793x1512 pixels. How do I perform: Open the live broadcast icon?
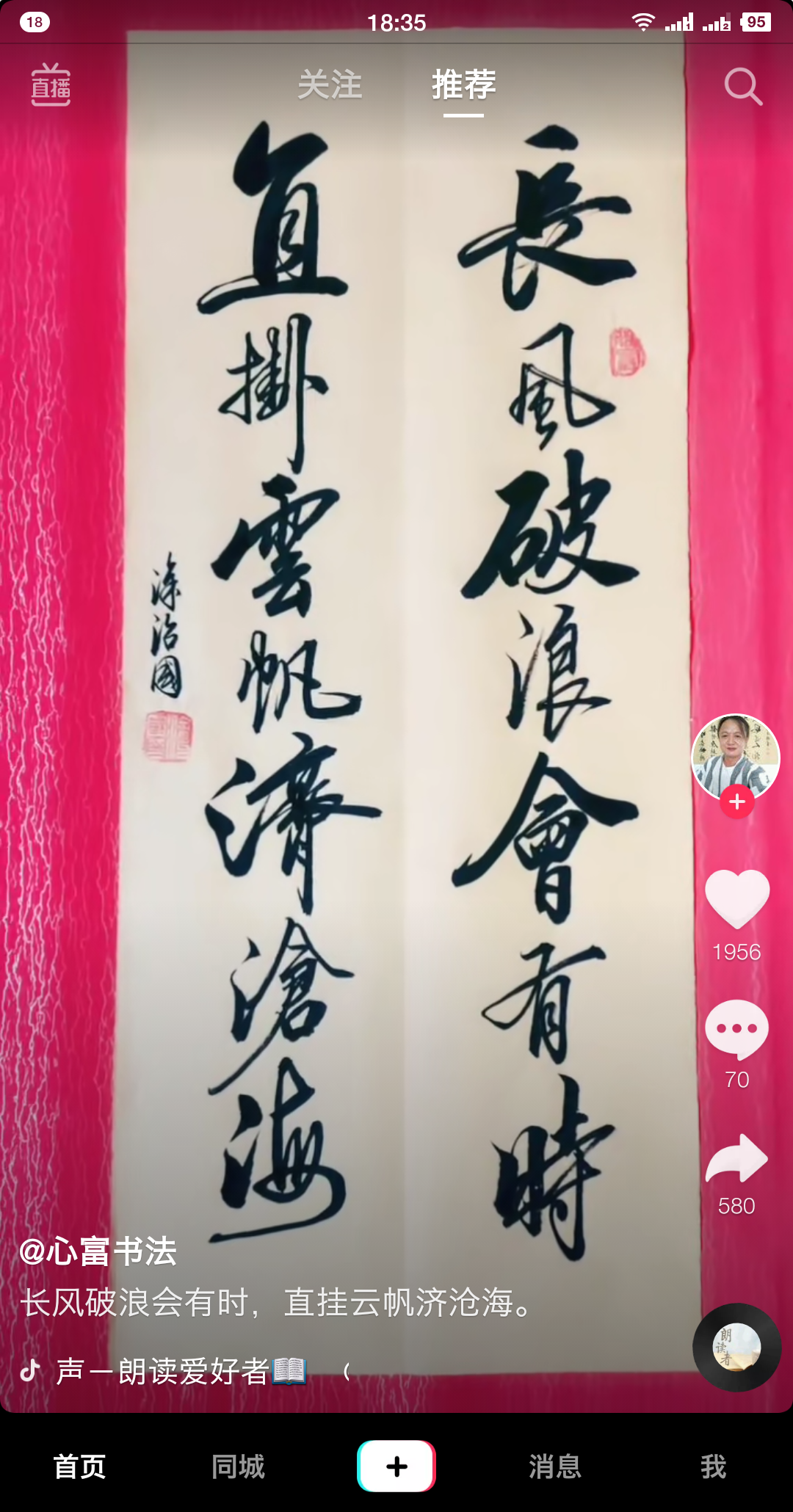click(x=51, y=86)
